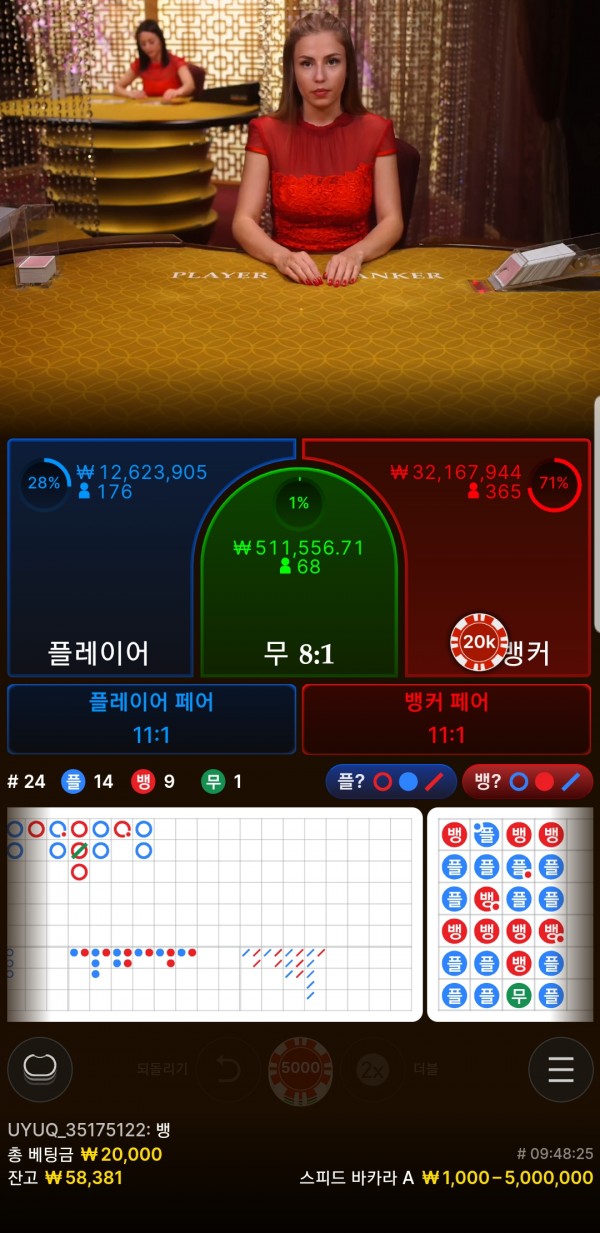Bet on 뱅커 페어 11:1

coord(446,718)
